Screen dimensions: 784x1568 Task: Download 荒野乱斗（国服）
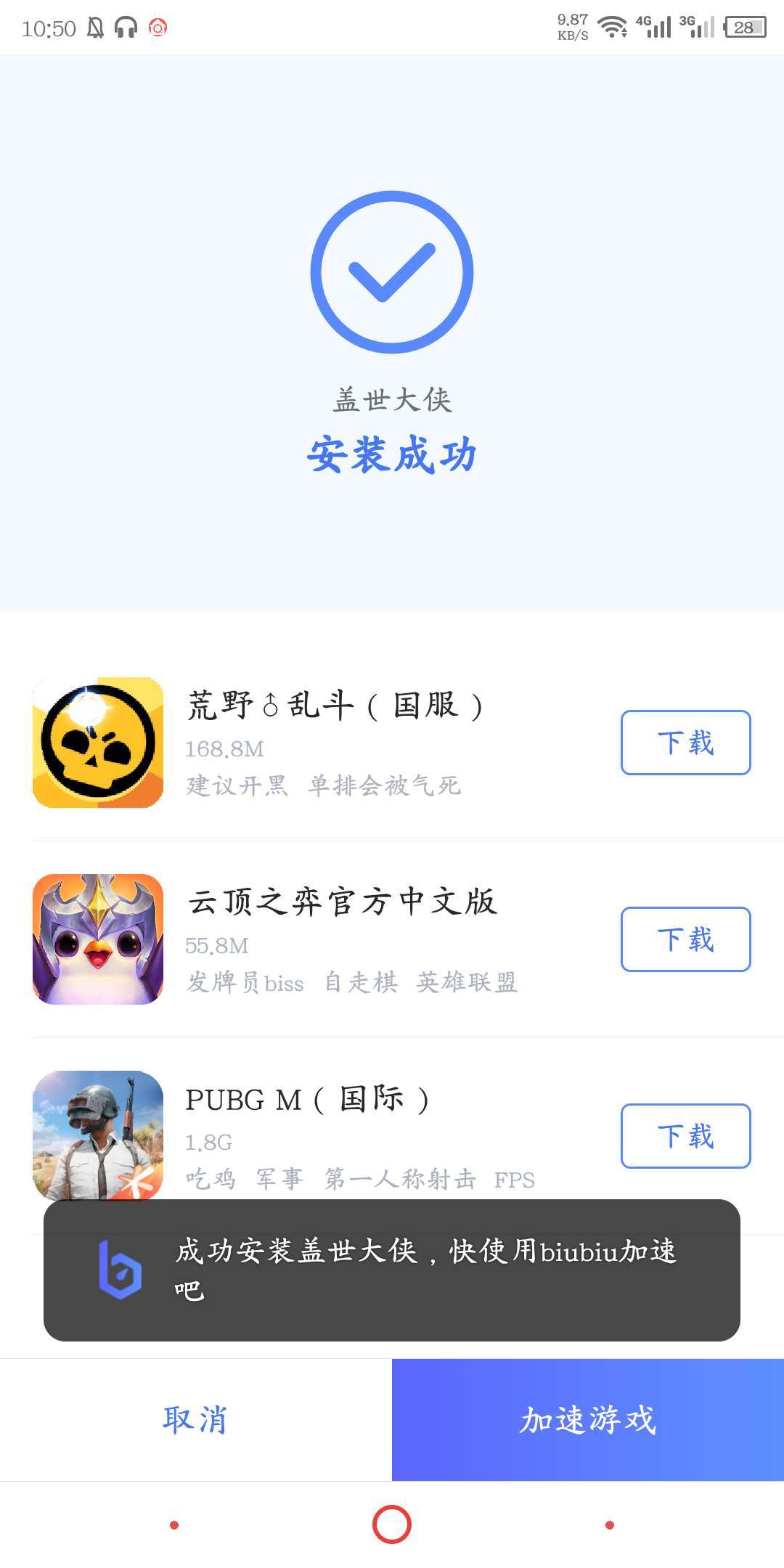coord(685,743)
